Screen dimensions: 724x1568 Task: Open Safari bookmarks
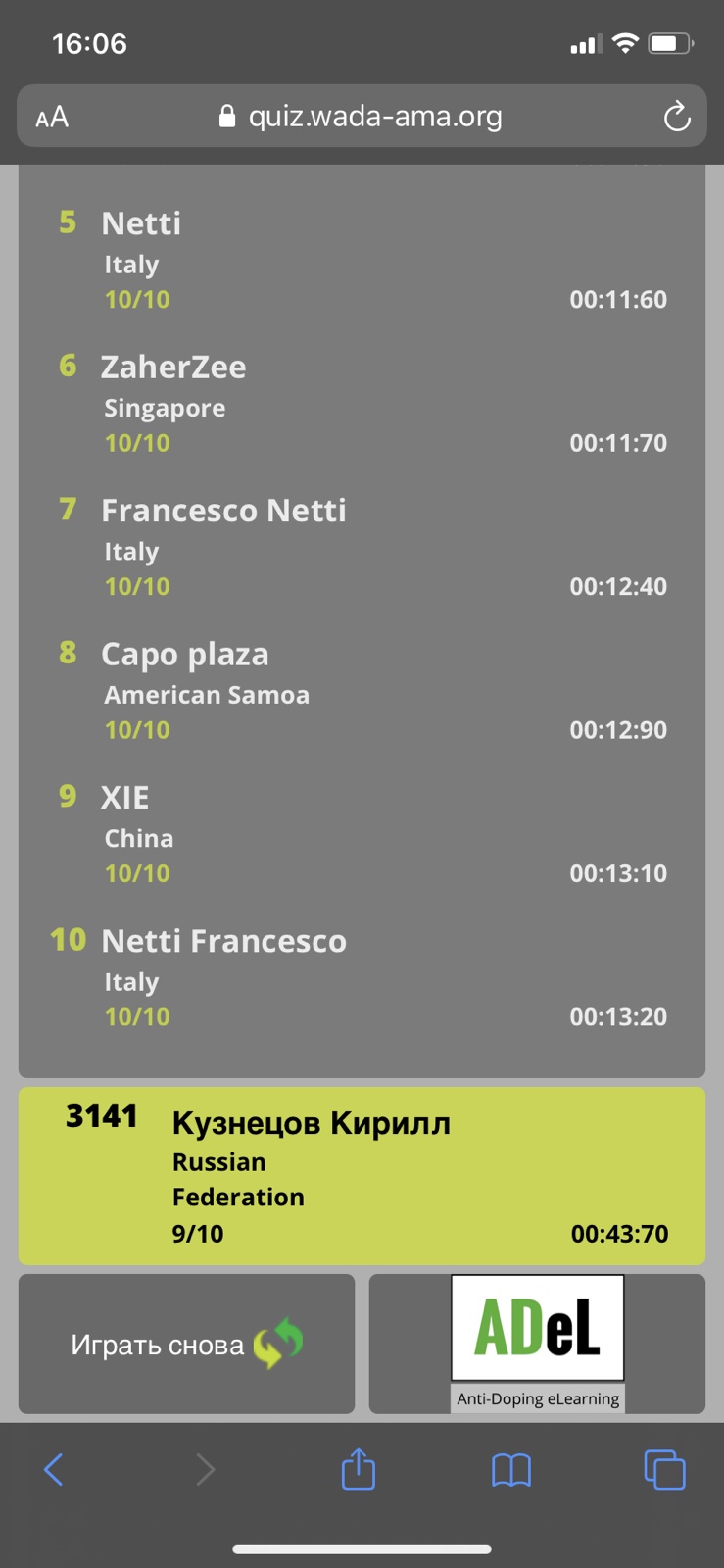[x=510, y=1469]
